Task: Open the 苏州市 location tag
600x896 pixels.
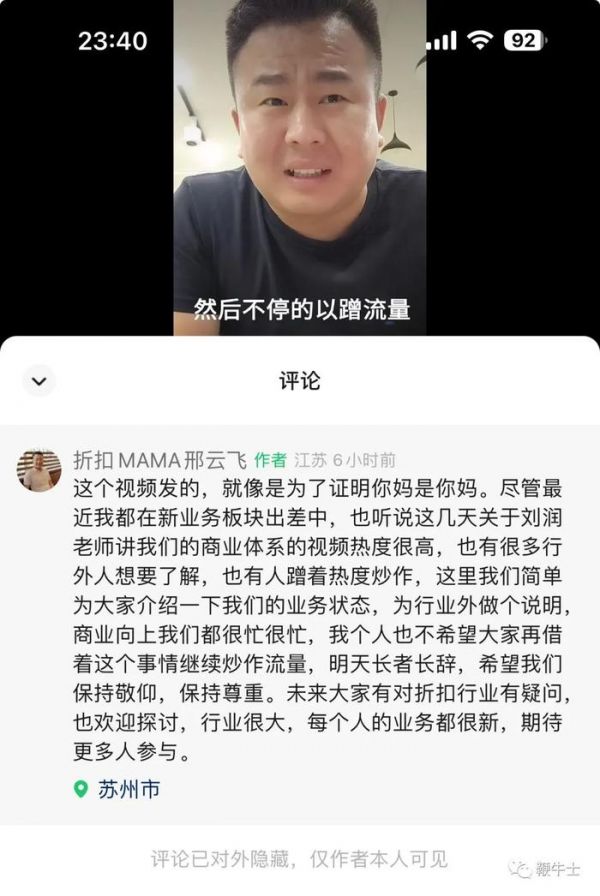Action: point(128,789)
